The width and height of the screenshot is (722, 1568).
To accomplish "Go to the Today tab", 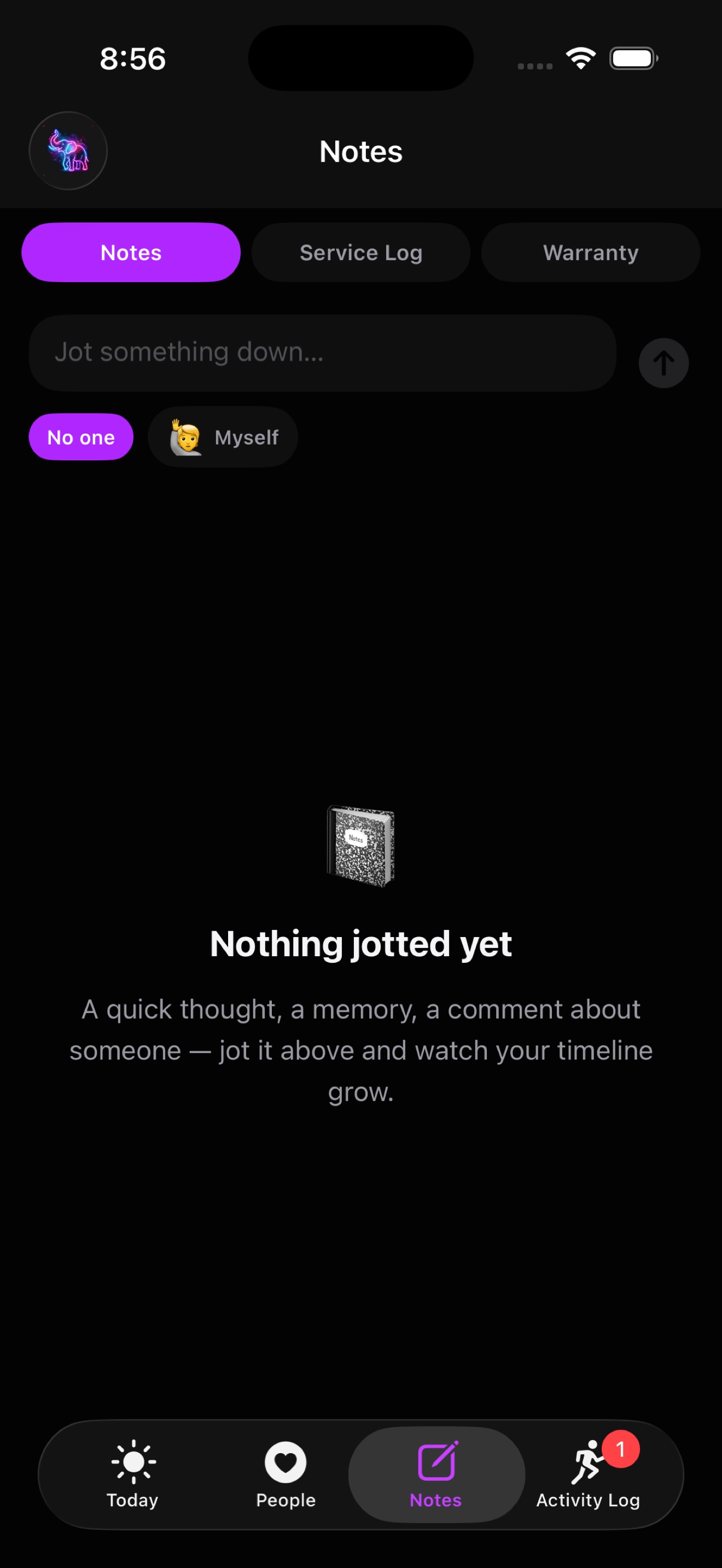I will coord(133,1475).
